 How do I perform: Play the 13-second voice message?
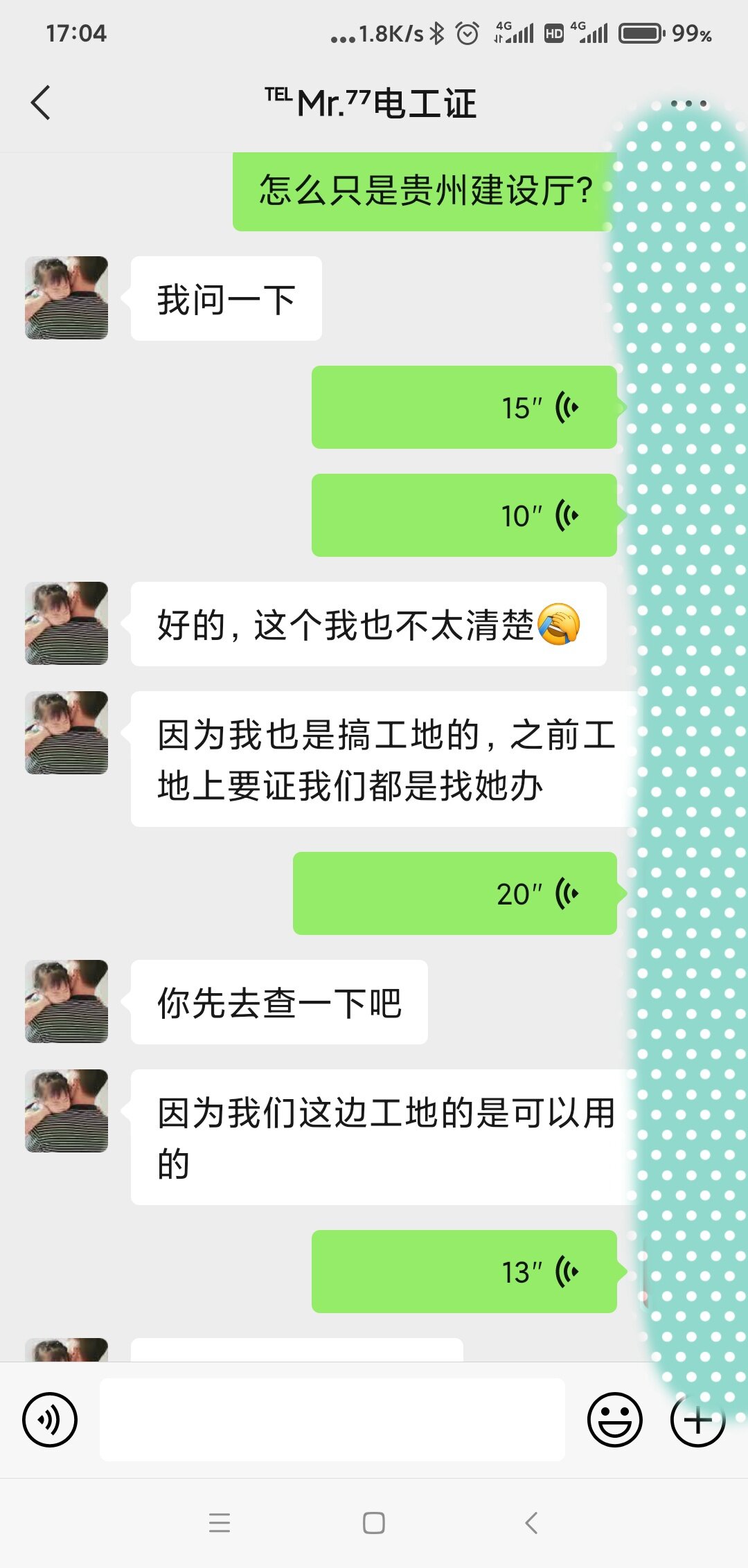(464, 1272)
